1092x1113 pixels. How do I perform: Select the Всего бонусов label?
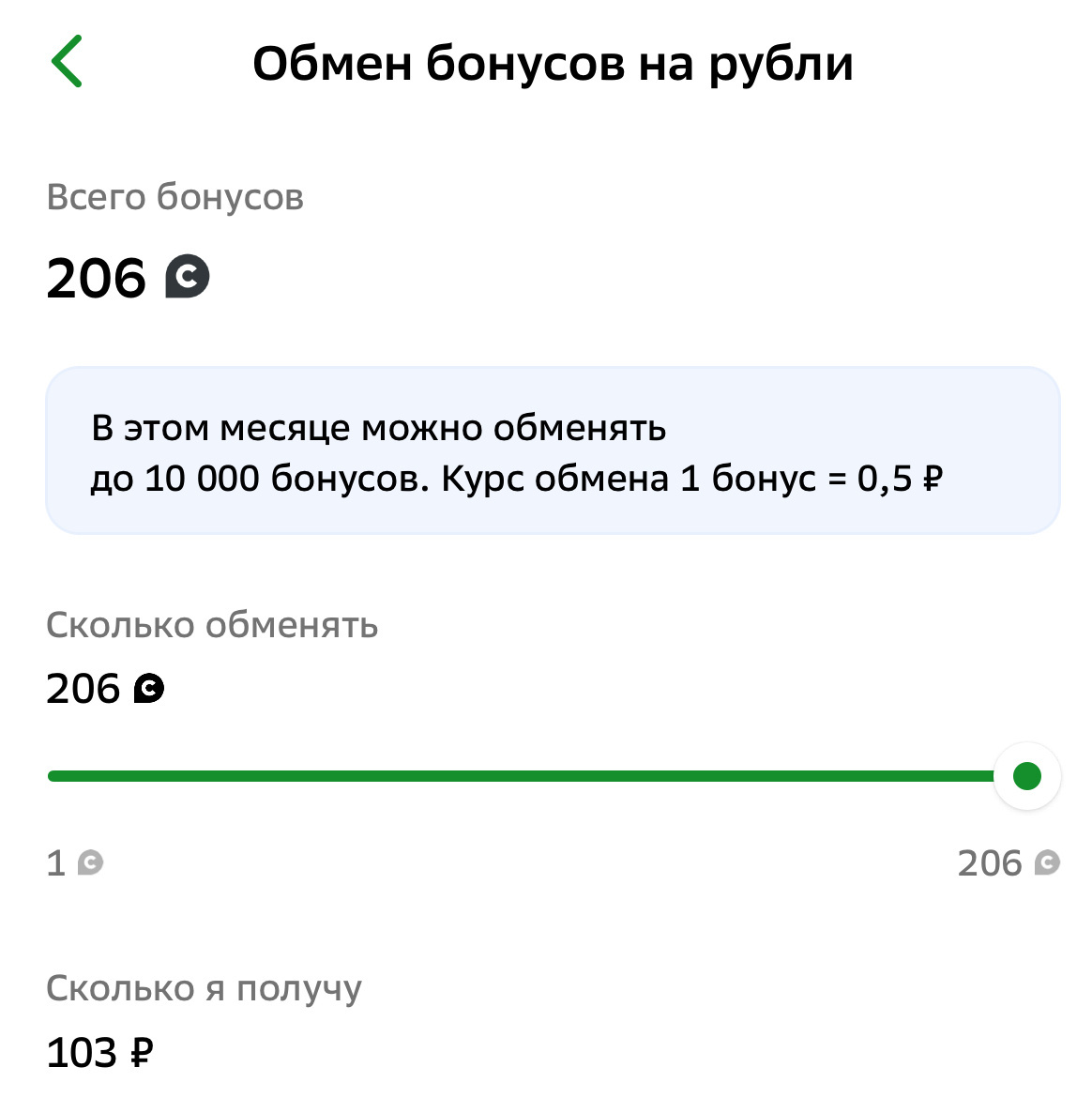pos(175,197)
